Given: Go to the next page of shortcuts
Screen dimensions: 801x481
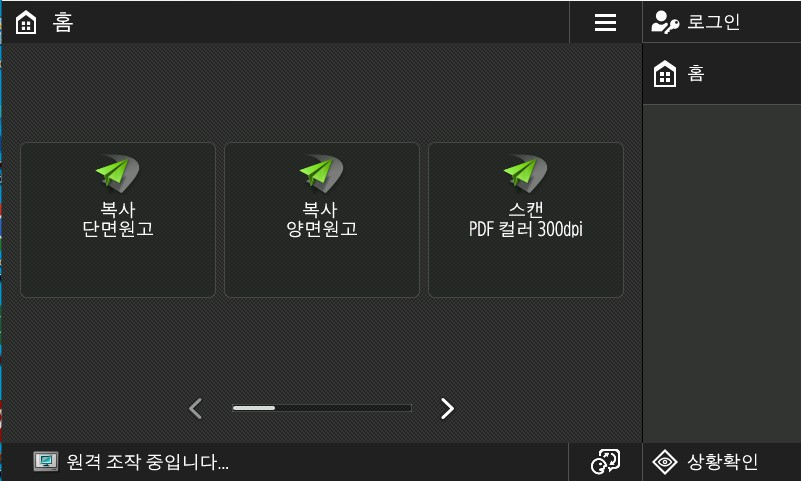Looking at the screenshot, I should [447, 408].
